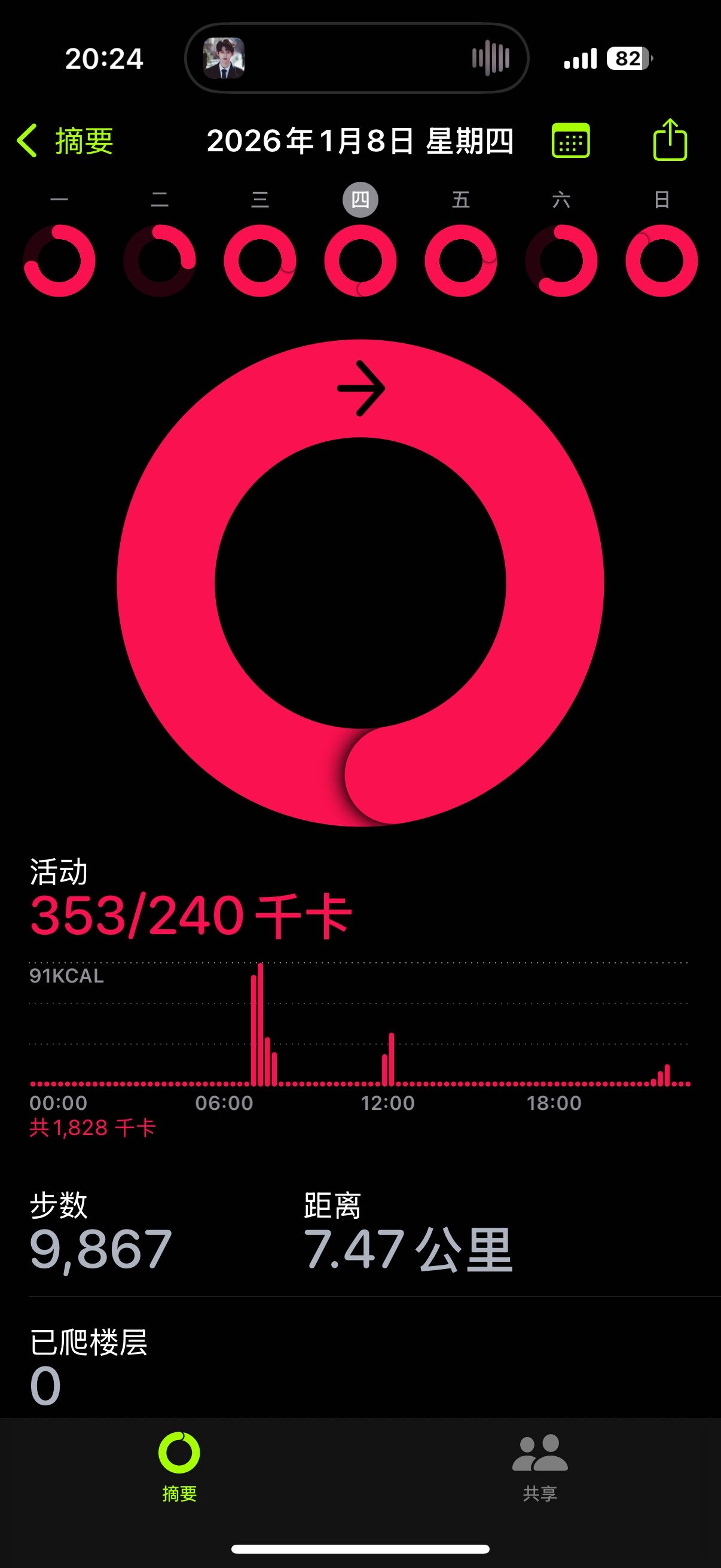This screenshot has width=721, height=1568.
Task: Select Friday (五) activity ring
Action: (x=460, y=261)
